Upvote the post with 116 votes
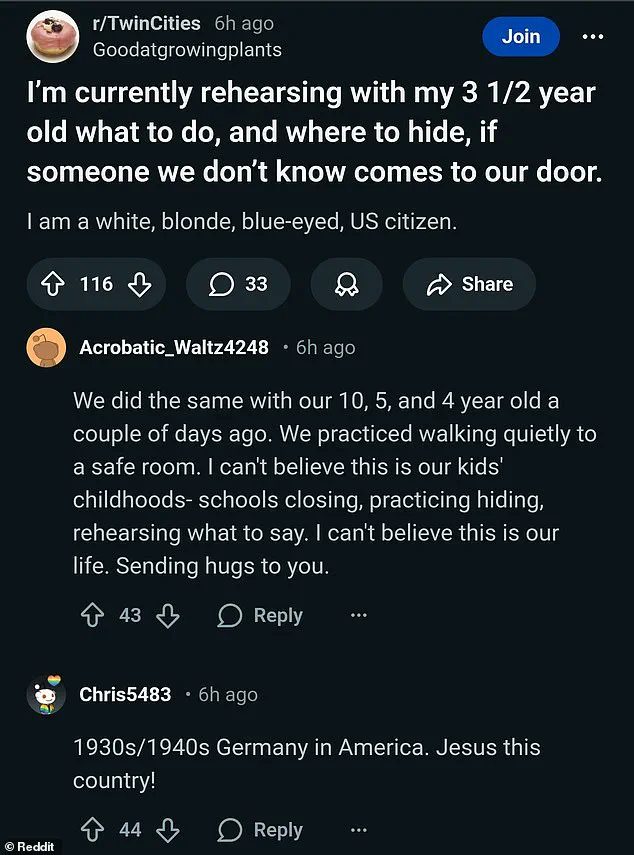634x855 pixels. (x=55, y=285)
